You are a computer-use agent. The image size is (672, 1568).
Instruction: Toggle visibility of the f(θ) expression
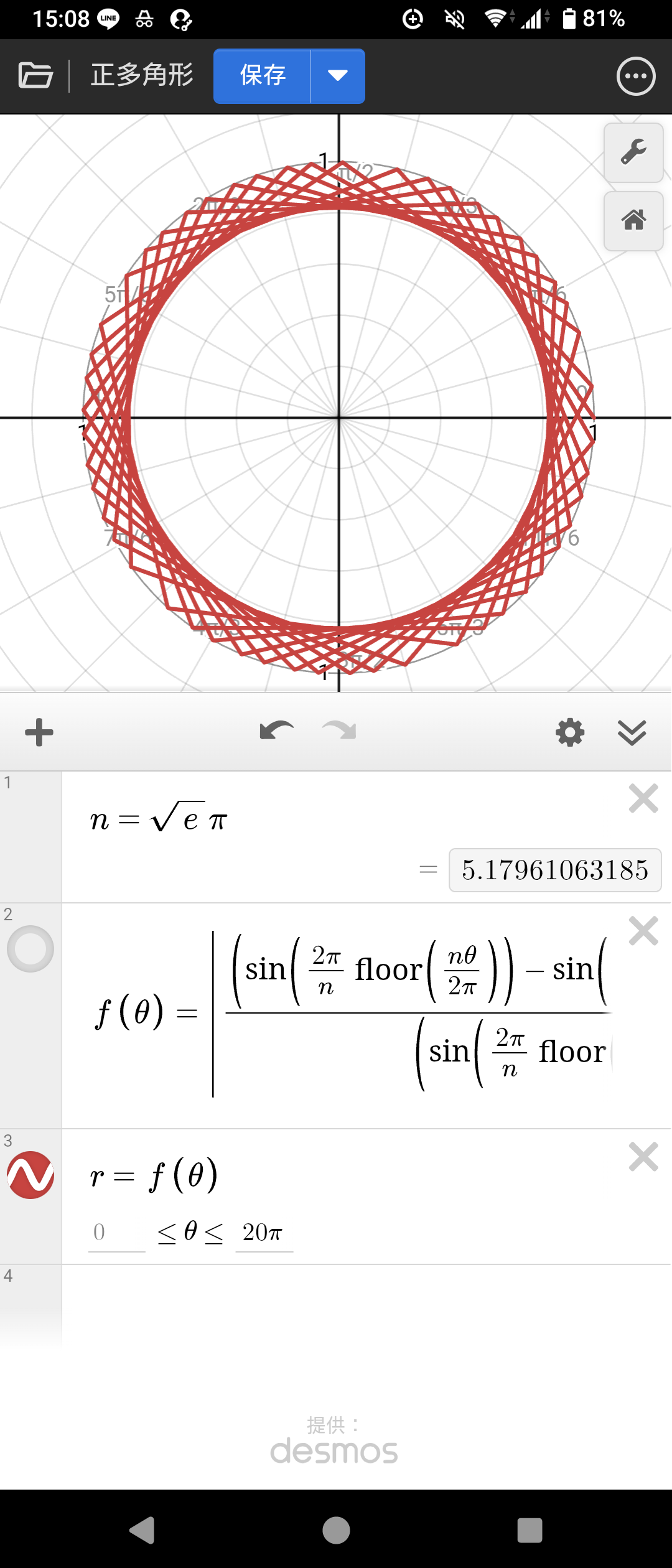click(x=30, y=949)
